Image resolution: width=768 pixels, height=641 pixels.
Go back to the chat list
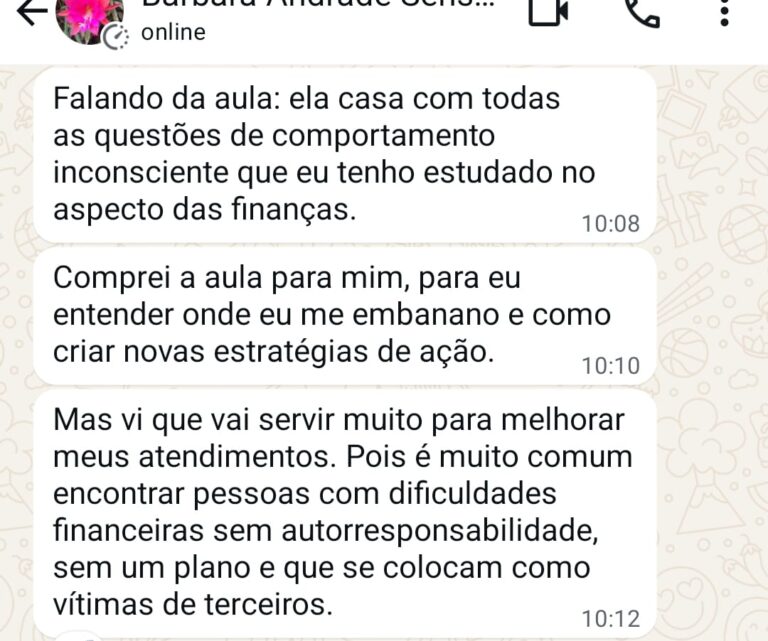[x=30, y=12]
